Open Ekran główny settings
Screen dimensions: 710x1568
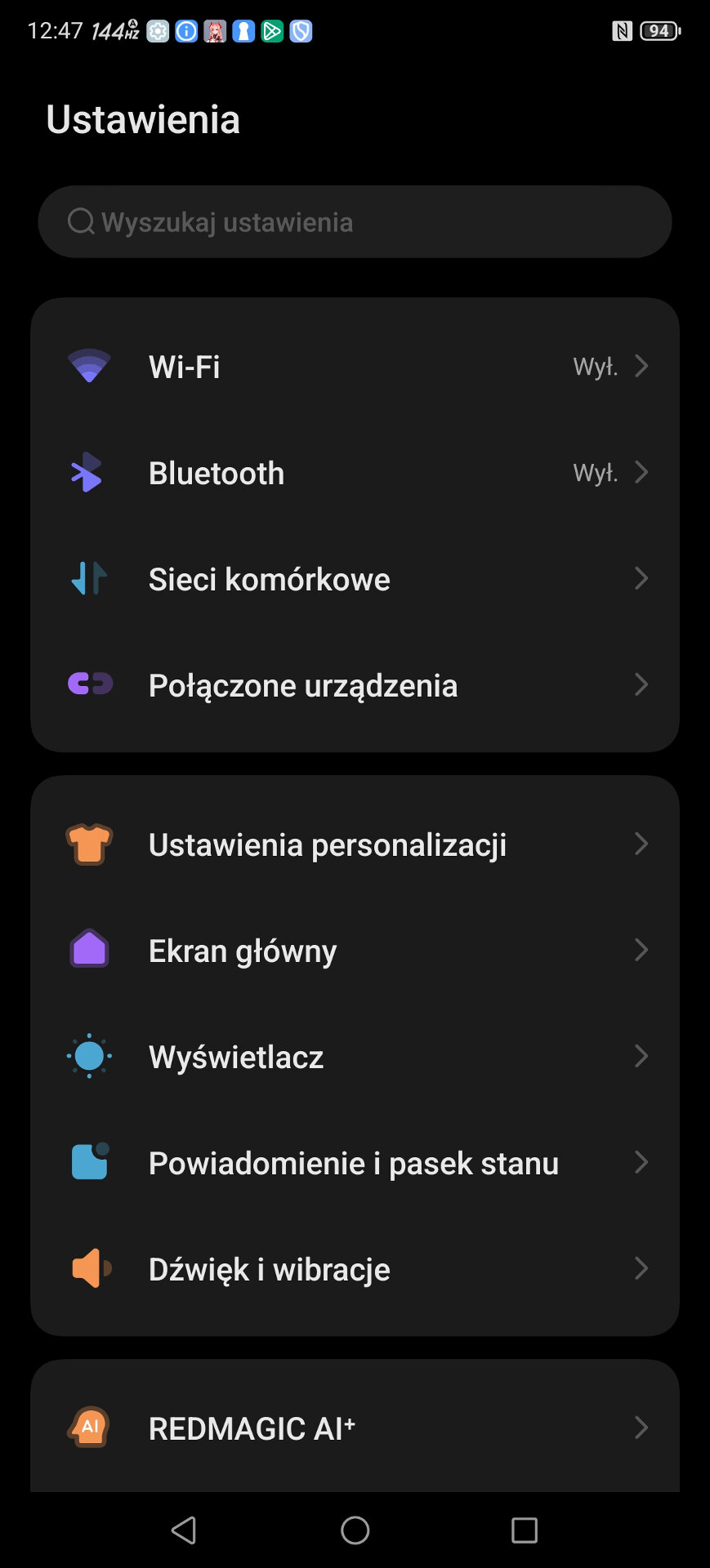tap(355, 951)
